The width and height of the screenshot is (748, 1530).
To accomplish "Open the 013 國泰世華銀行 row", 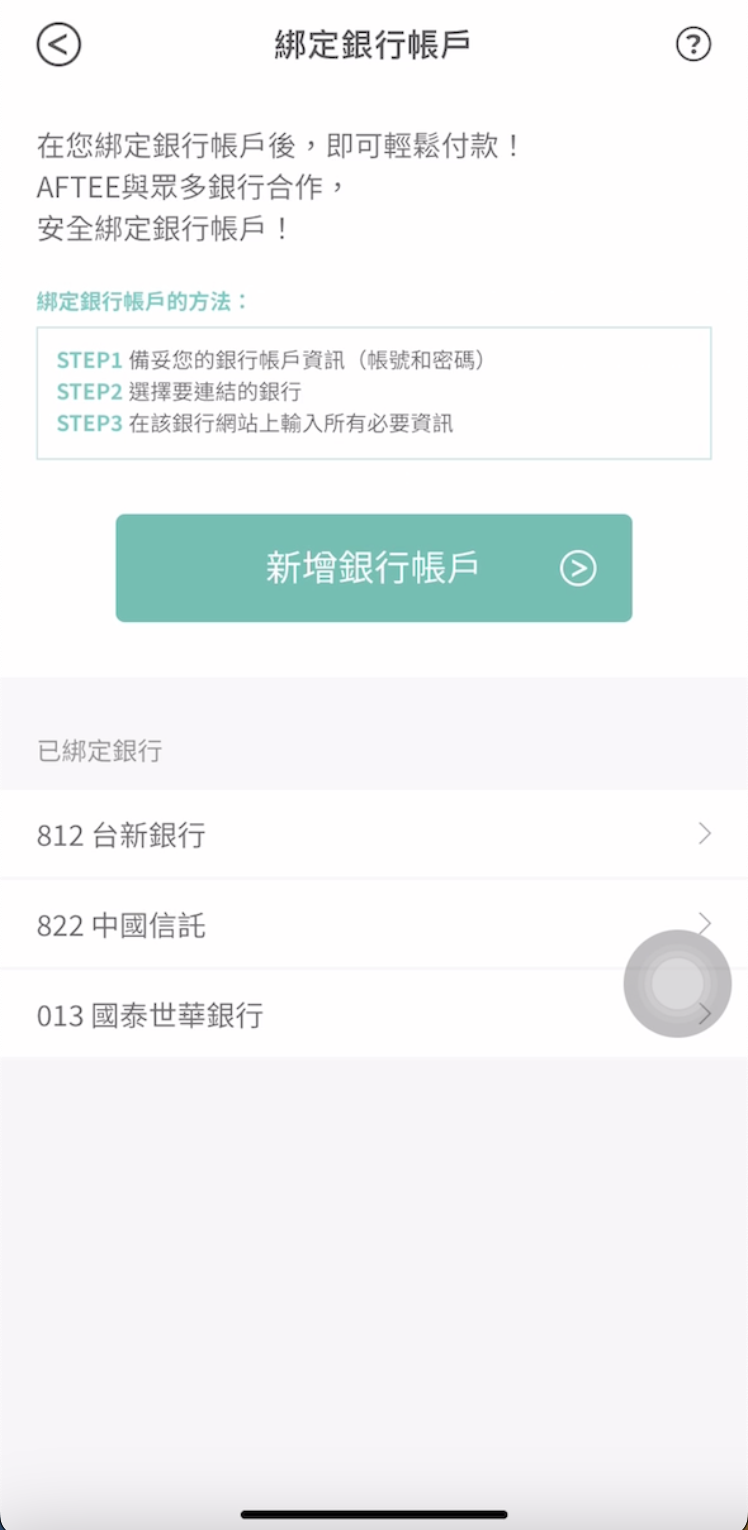I will pos(374,1014).
